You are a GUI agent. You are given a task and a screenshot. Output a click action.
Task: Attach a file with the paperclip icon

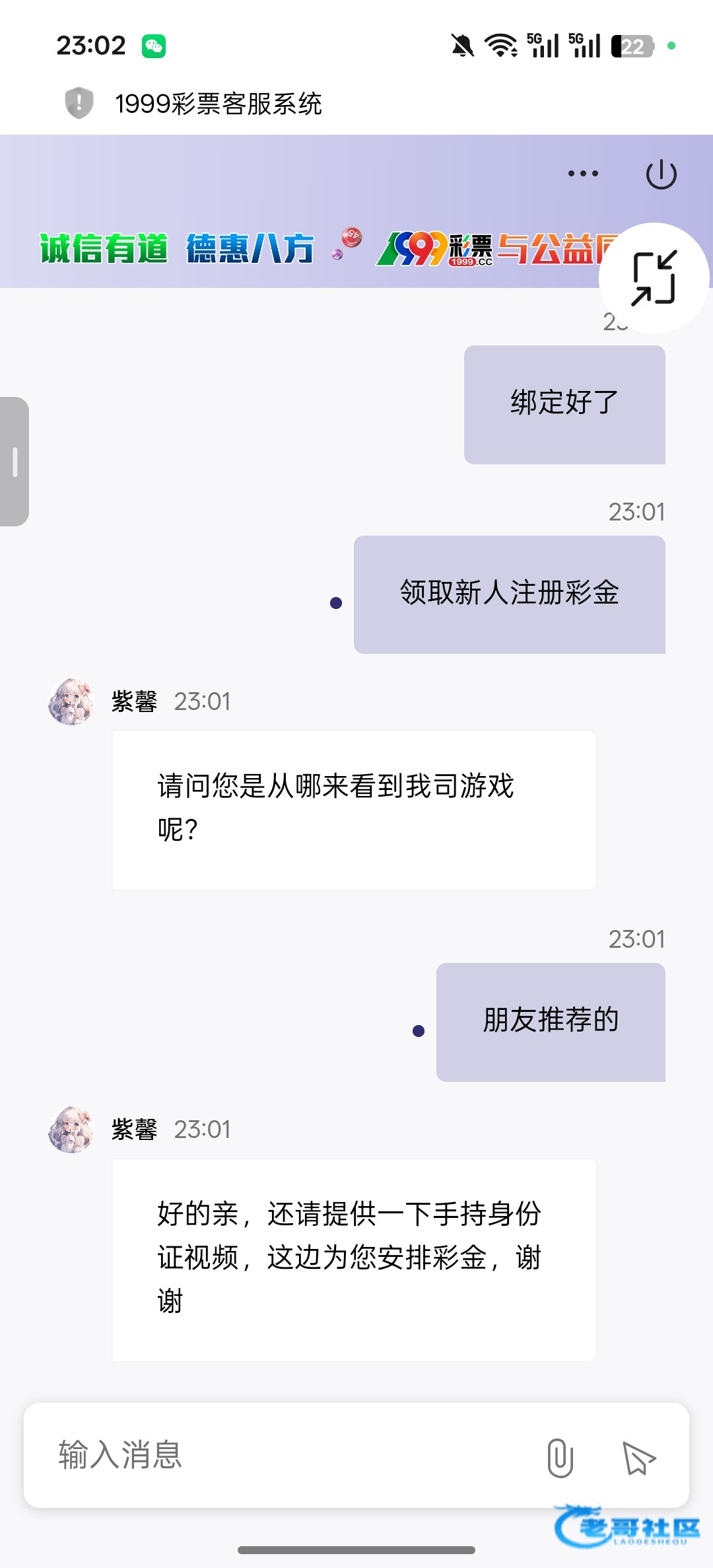[560, 1458]
